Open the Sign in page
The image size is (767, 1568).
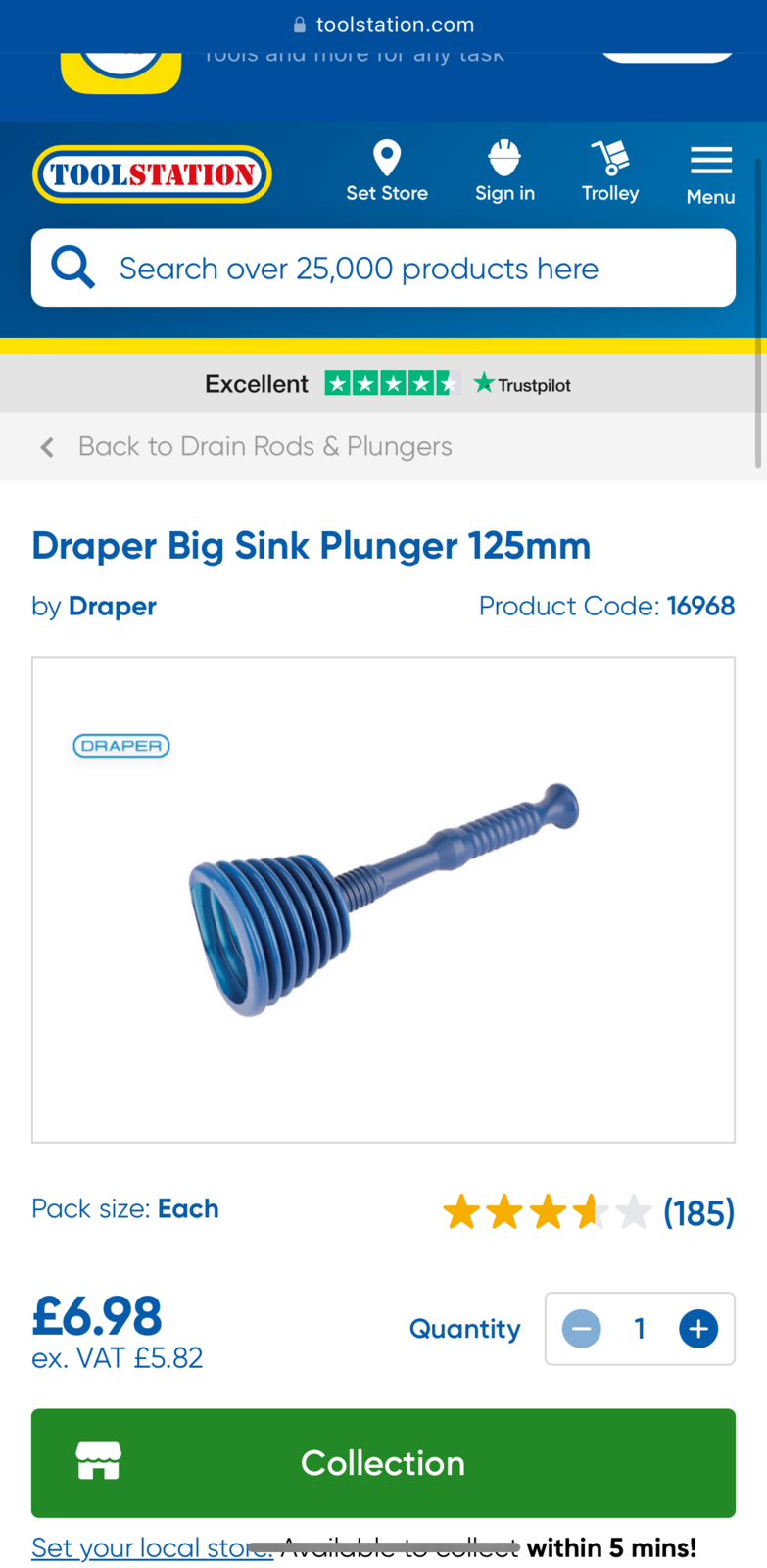click(504, 171)
